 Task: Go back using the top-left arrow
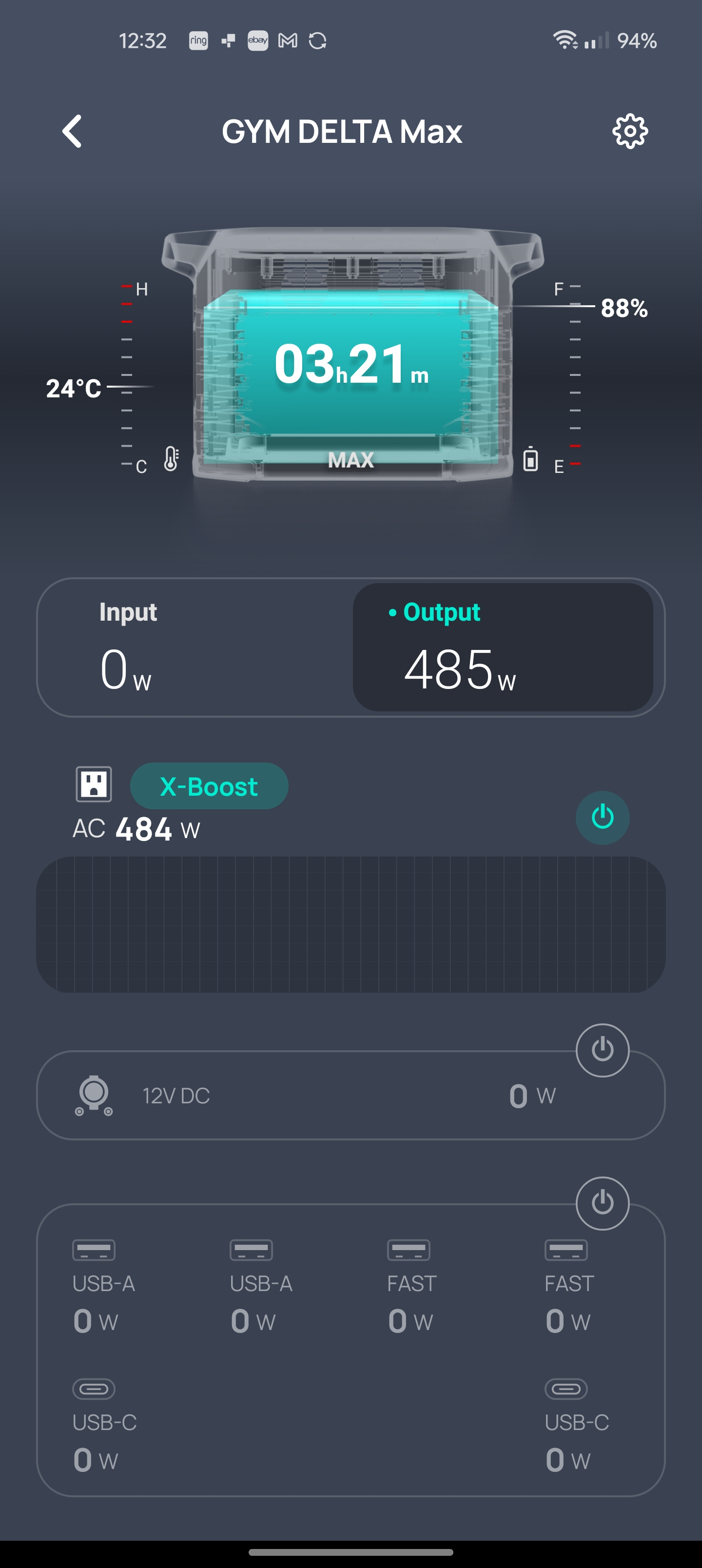[x=72, y=131]
